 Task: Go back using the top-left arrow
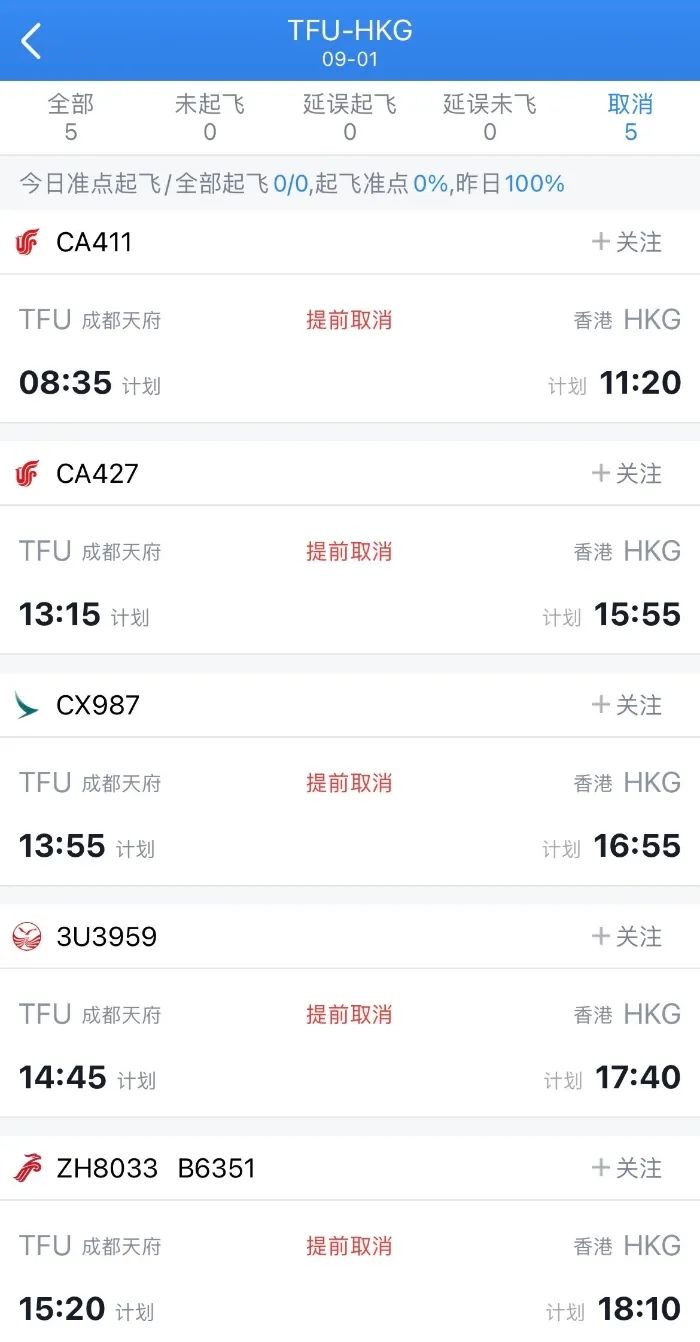click(32, 42)
